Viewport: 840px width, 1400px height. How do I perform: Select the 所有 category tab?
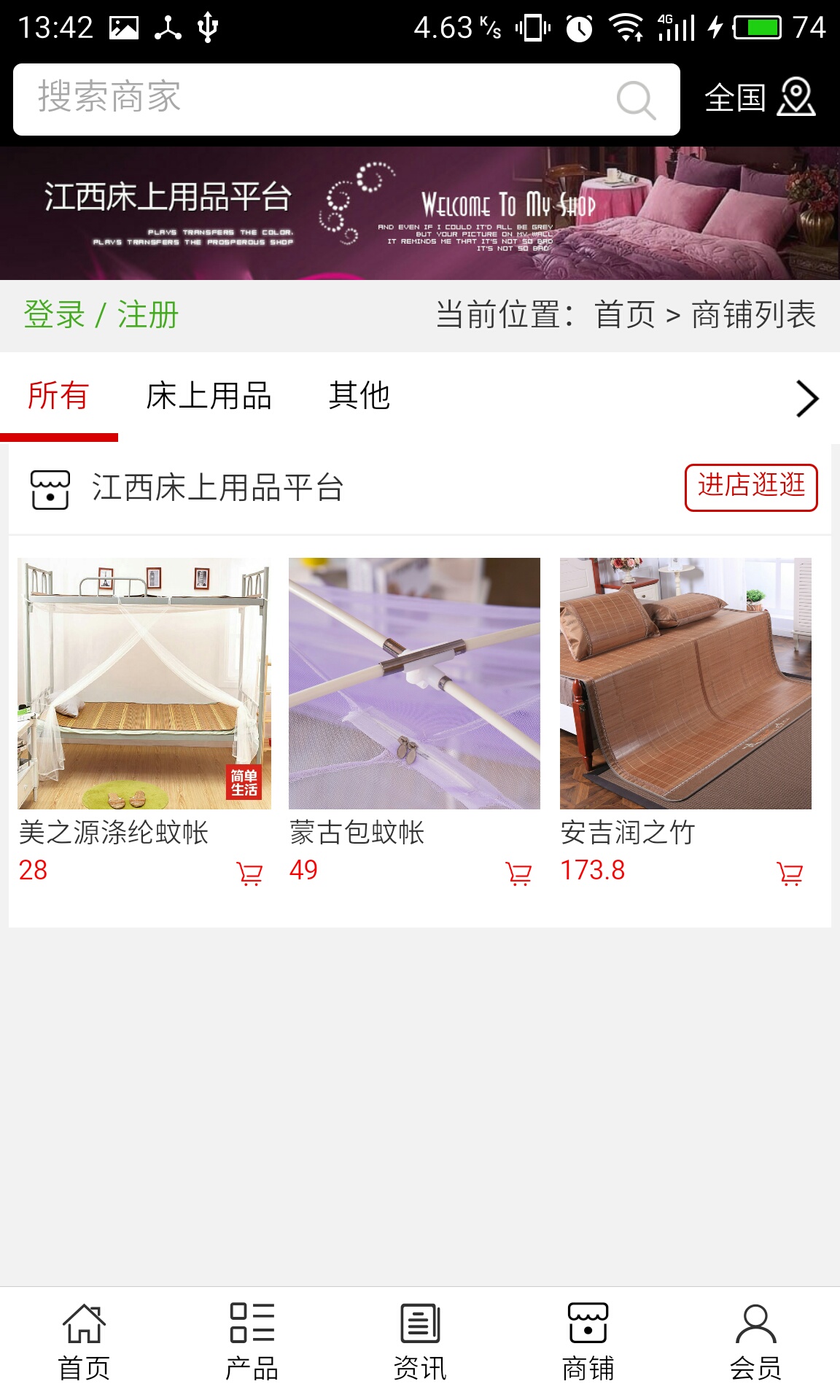click(x=58, y=396)
